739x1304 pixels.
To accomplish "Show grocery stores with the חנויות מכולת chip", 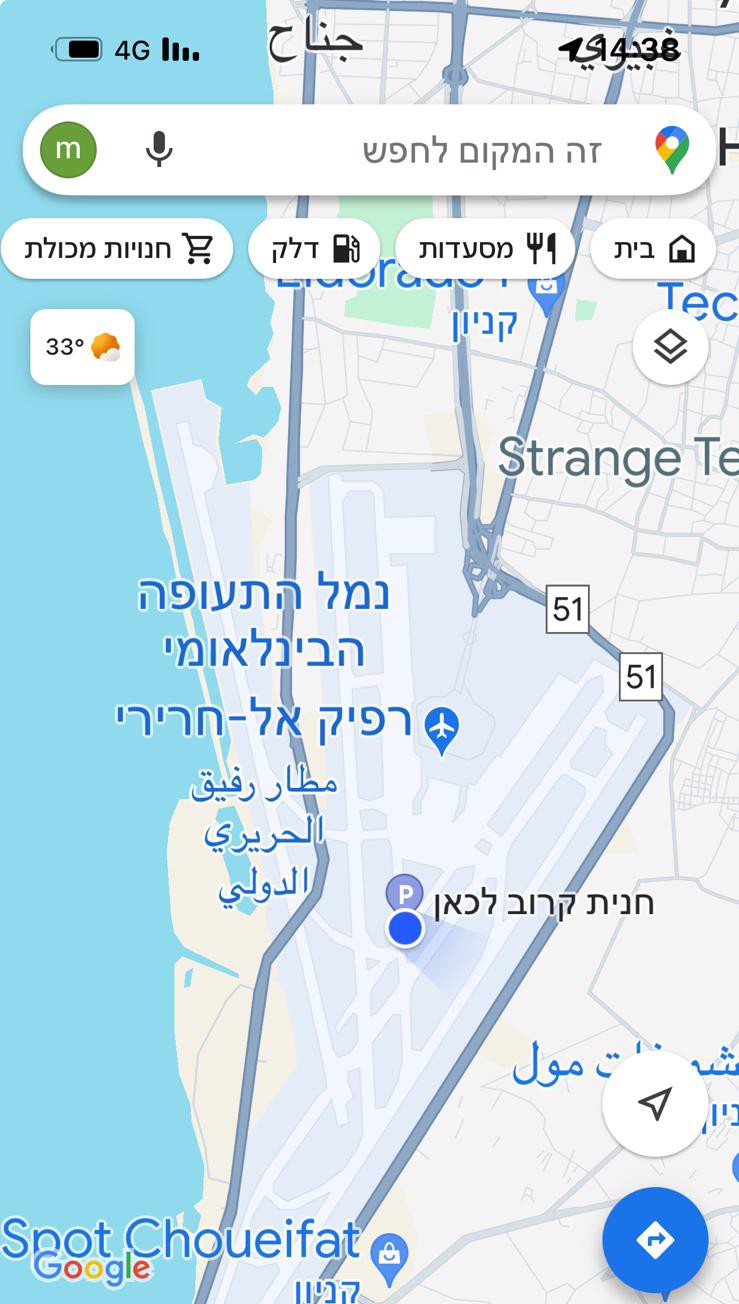I will tap(117, 249).
